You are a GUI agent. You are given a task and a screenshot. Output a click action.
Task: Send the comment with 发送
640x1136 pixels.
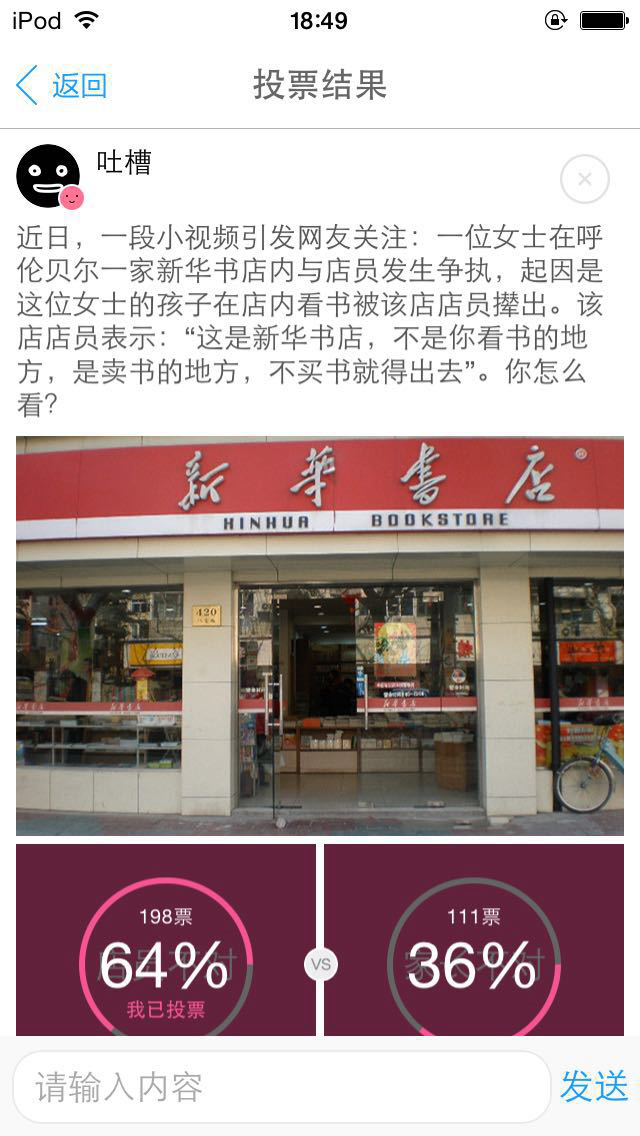(x=594, y=1087)
